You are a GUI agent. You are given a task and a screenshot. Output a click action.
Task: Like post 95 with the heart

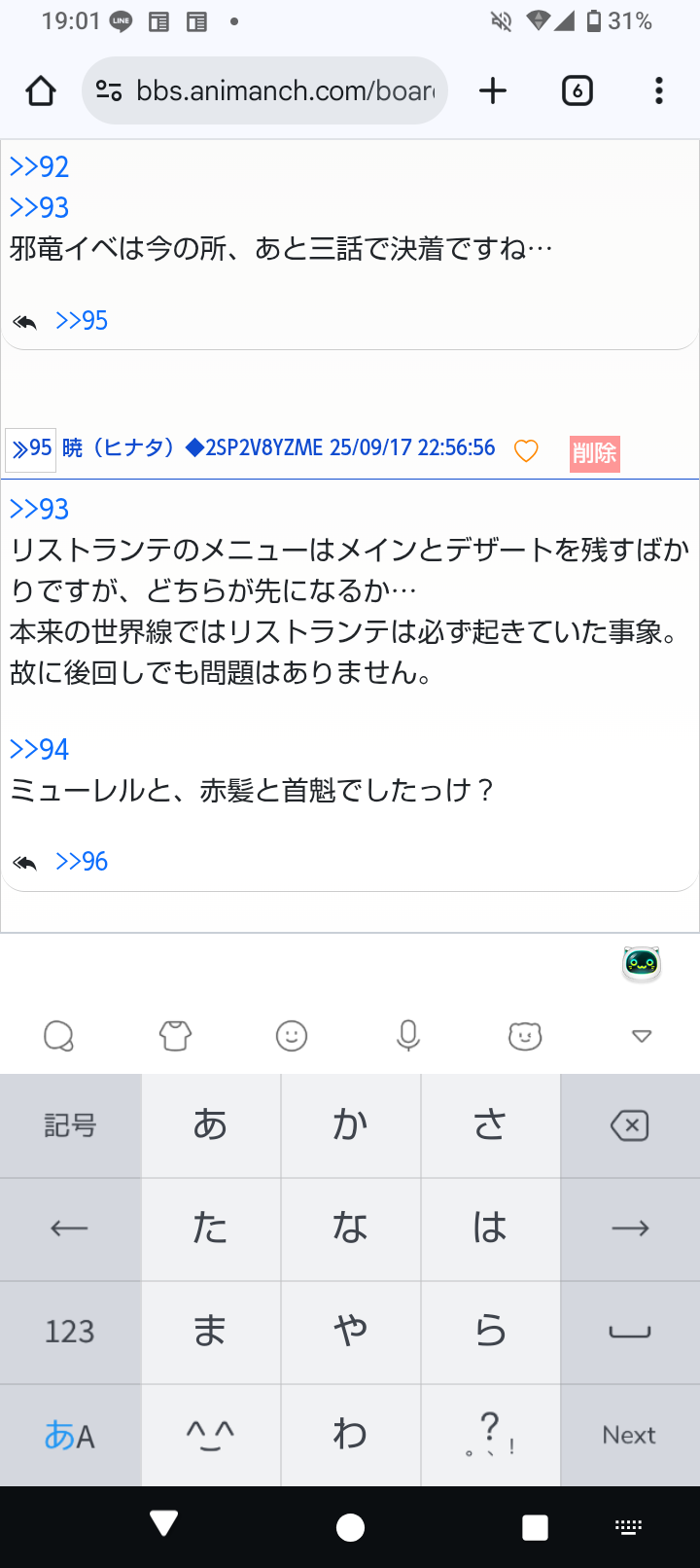pos(526,451)
